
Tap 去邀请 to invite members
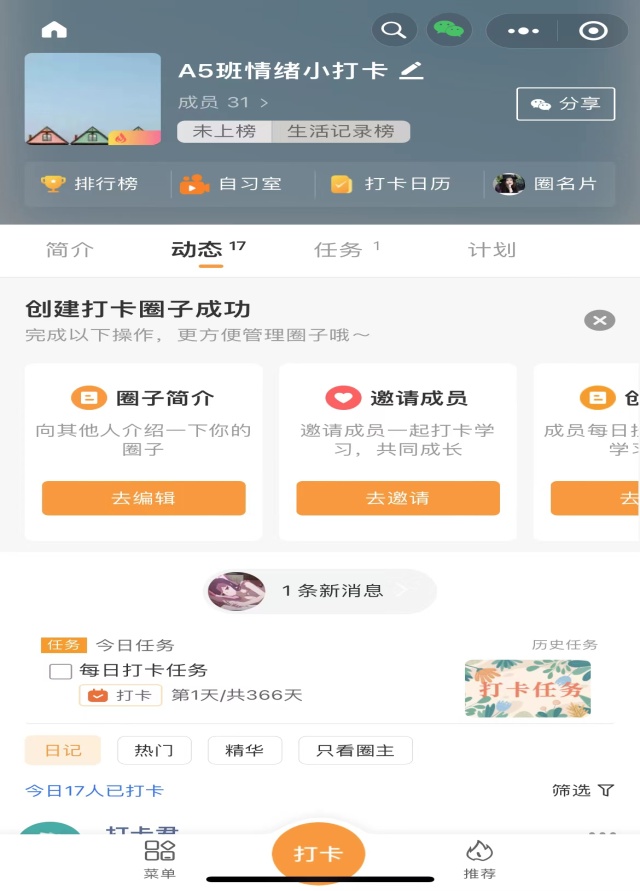(398, 498)
